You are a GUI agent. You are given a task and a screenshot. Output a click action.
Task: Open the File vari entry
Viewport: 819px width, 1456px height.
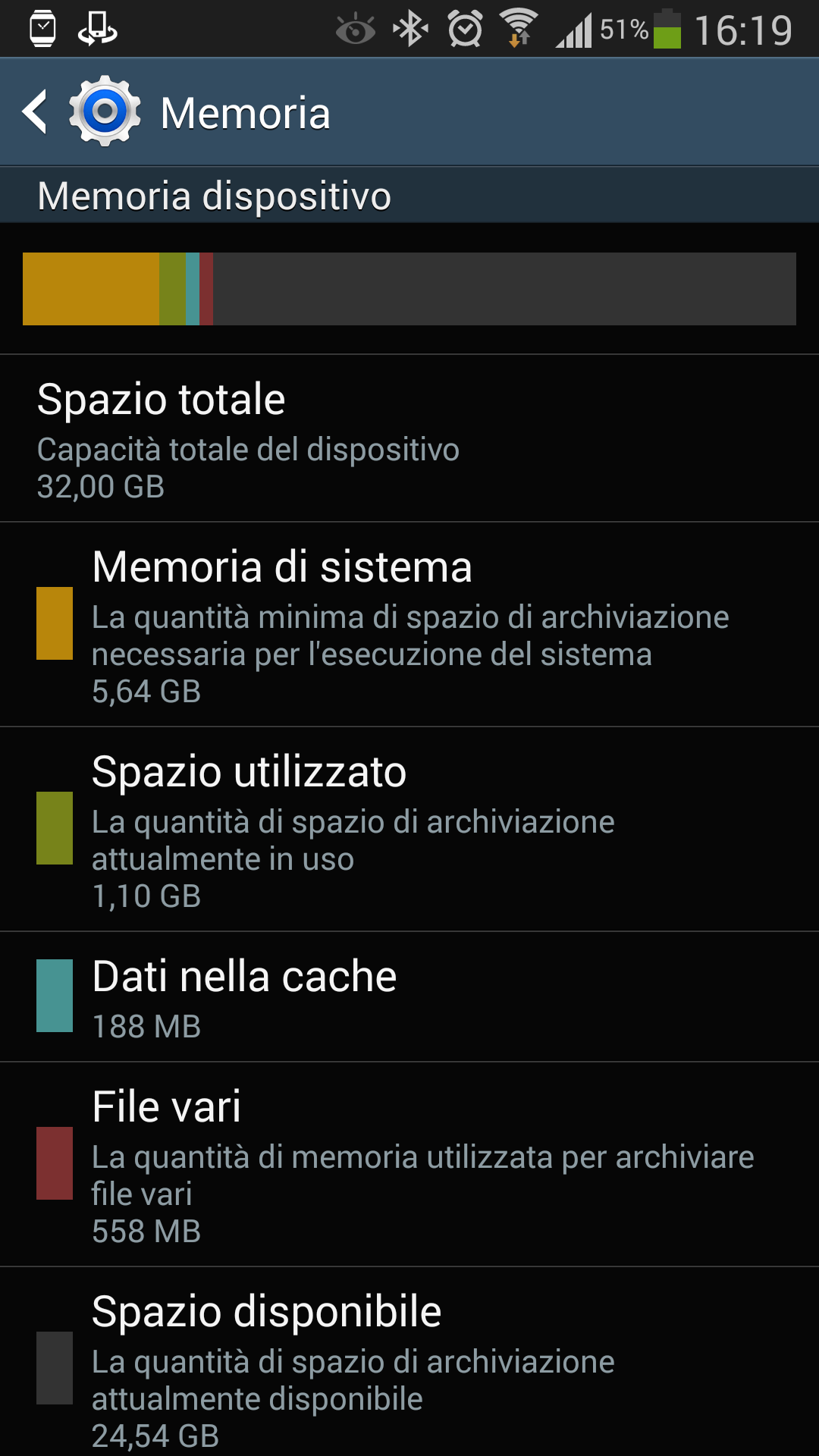(409, 1164)
